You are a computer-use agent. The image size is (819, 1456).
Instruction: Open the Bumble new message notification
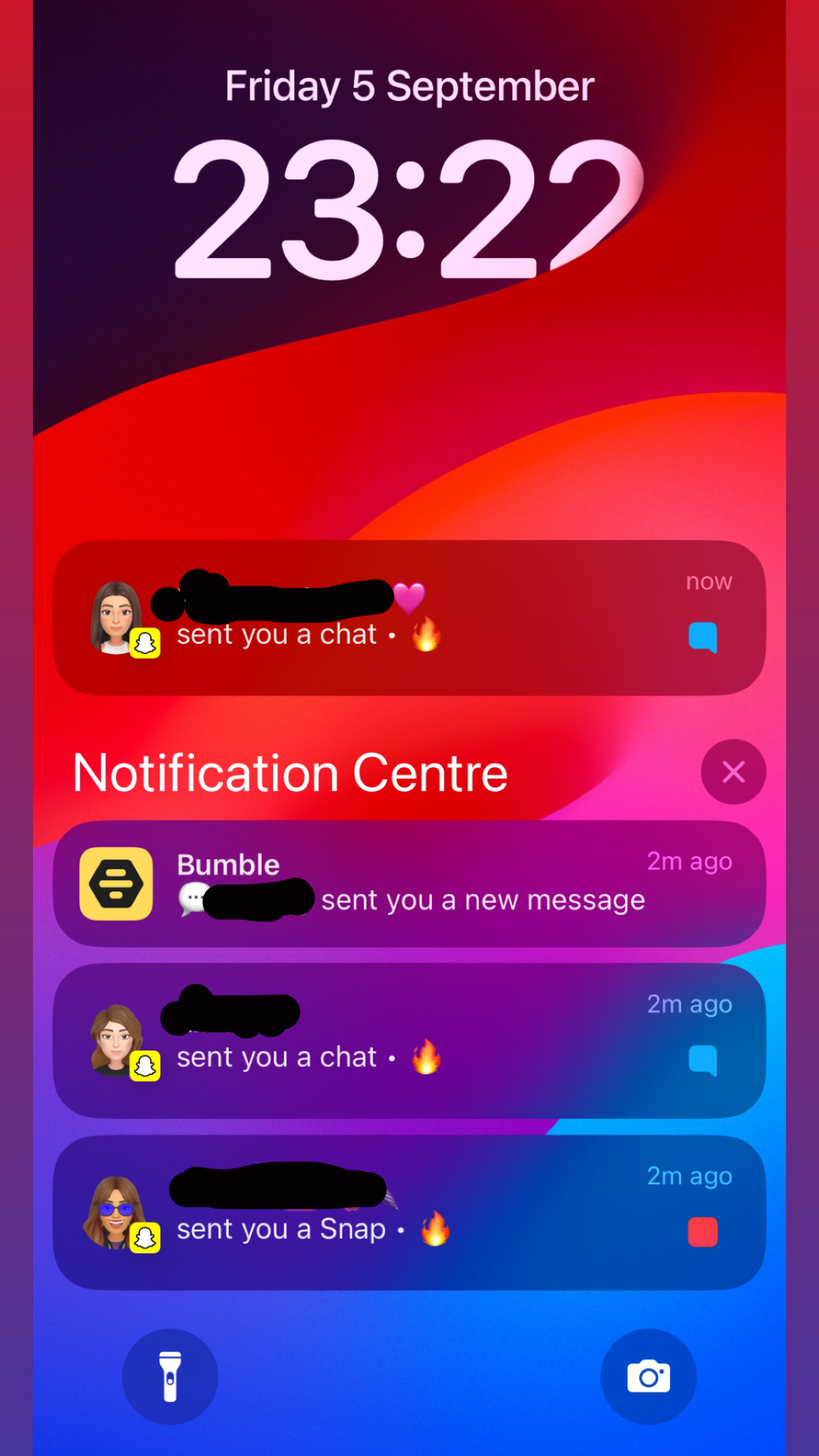(x=409, y=884)
